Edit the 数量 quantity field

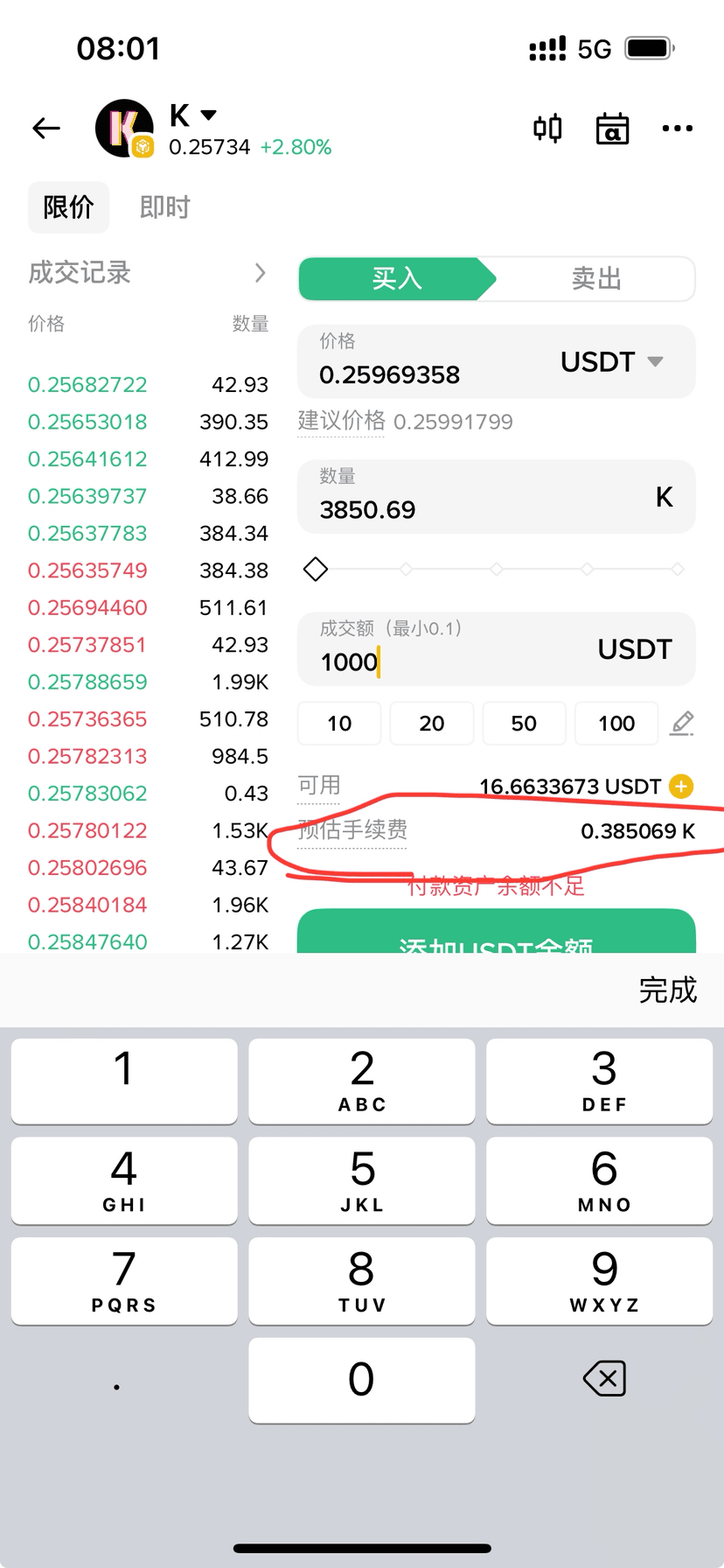[x=497, y=496]
